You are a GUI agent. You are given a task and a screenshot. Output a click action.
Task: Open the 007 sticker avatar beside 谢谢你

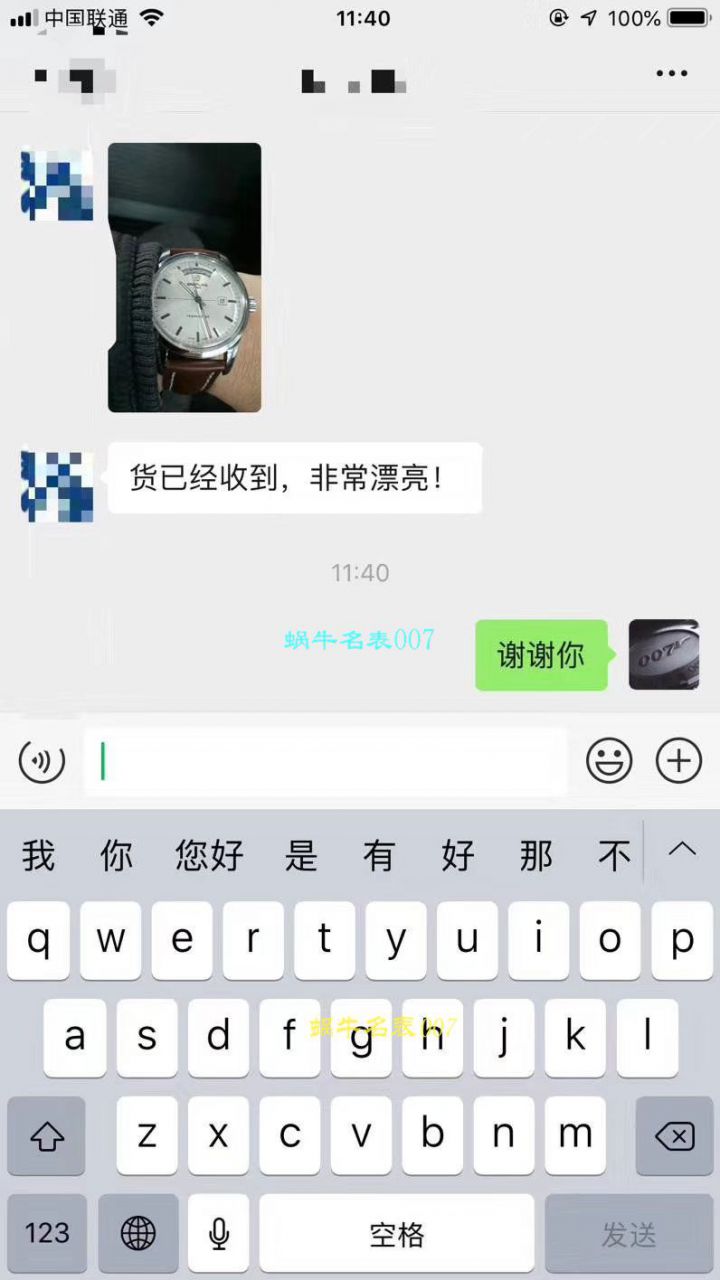(664, 655)
